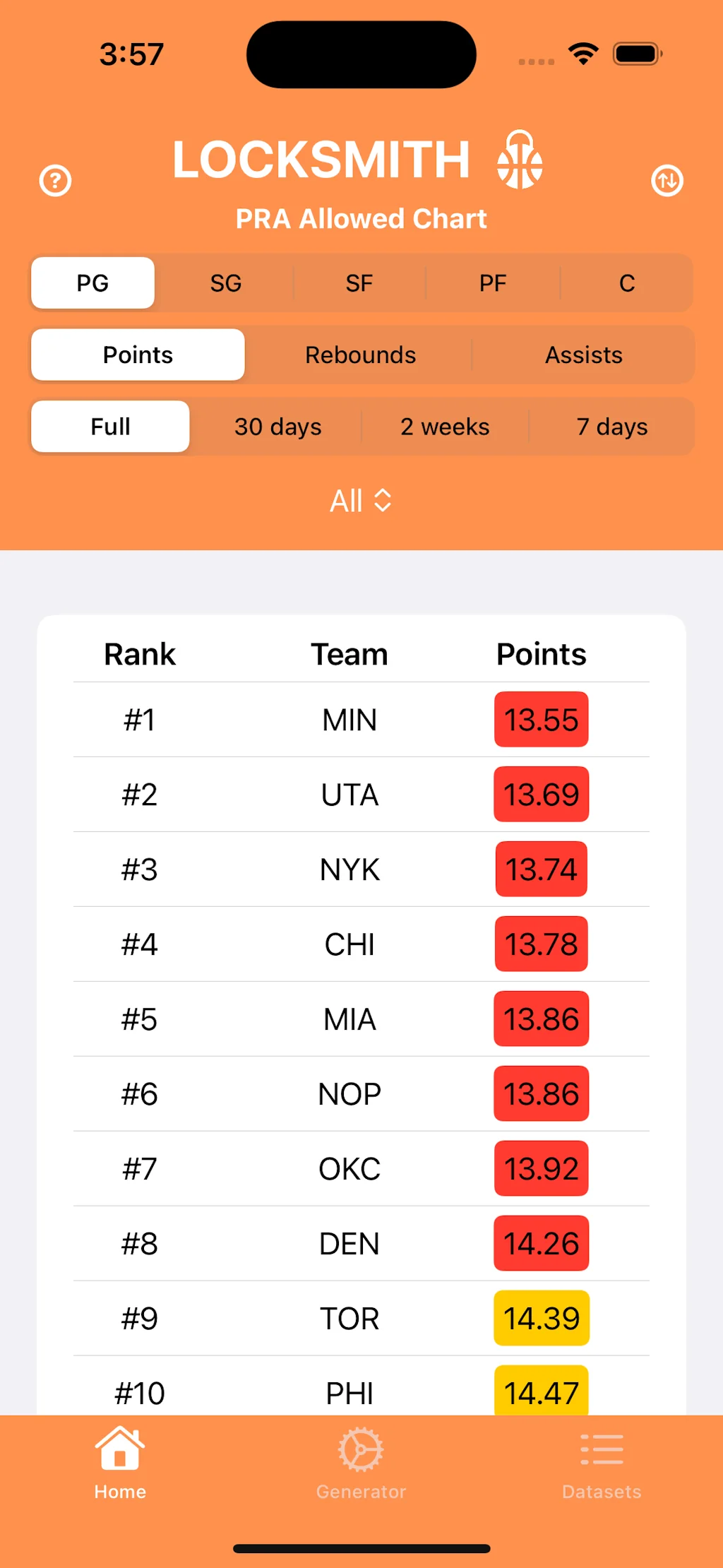
Task: Filter to the last 30 days
Action: (277, 427)
